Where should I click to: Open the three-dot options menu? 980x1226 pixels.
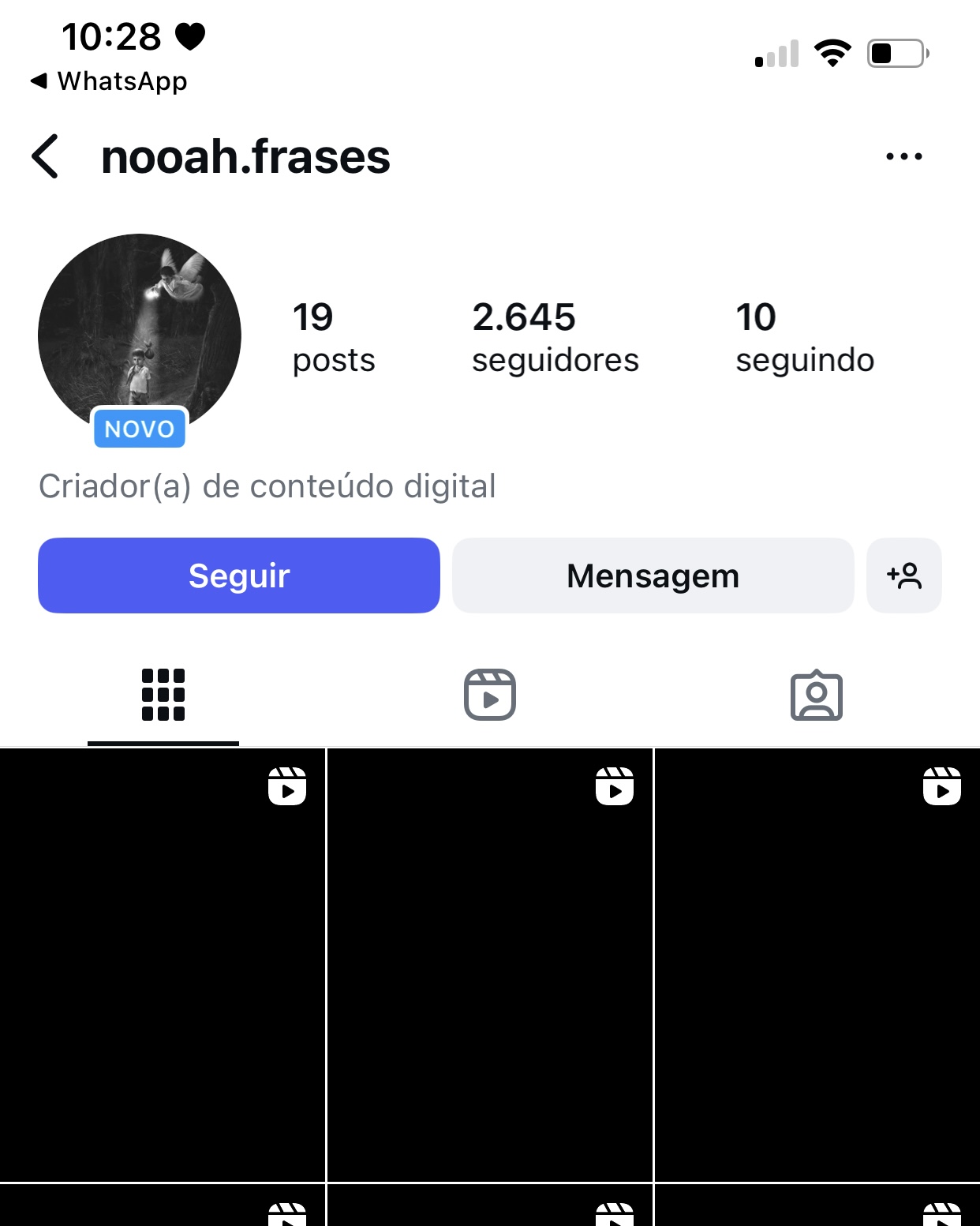pyautogui.click(x=903, y=156)
